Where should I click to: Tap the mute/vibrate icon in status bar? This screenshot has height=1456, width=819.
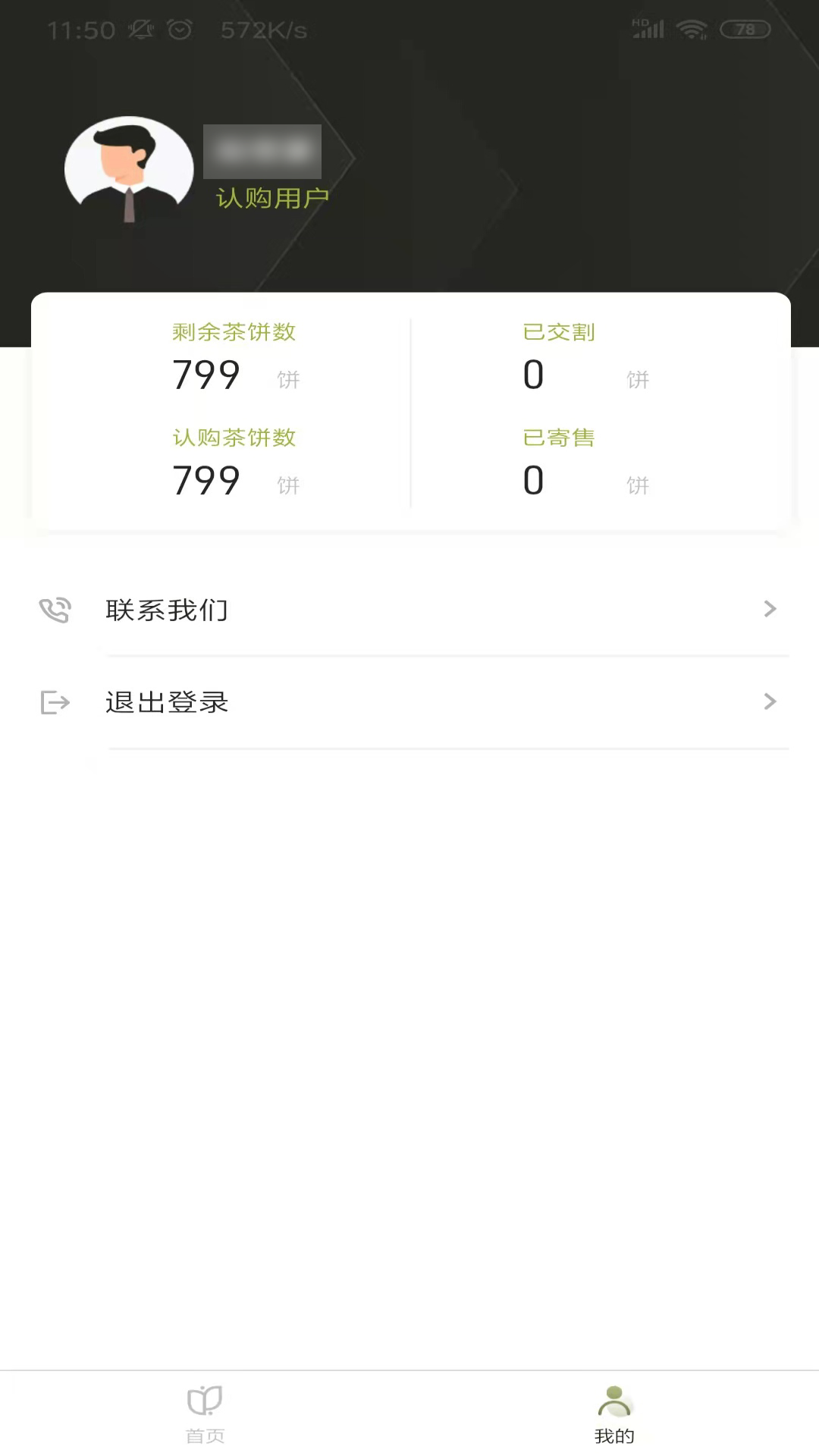pos(141,29)
